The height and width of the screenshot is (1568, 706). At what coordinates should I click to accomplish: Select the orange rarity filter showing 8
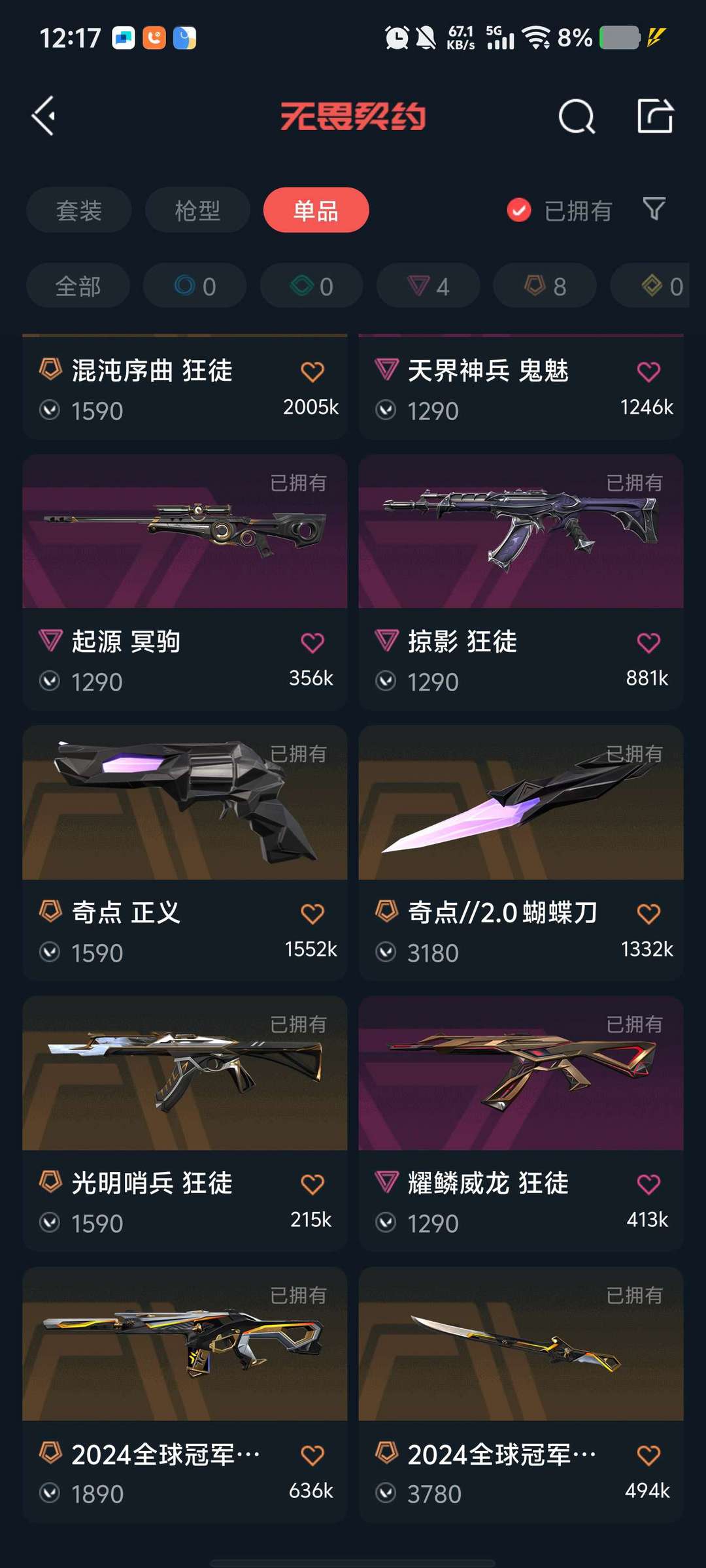point(543,285)
